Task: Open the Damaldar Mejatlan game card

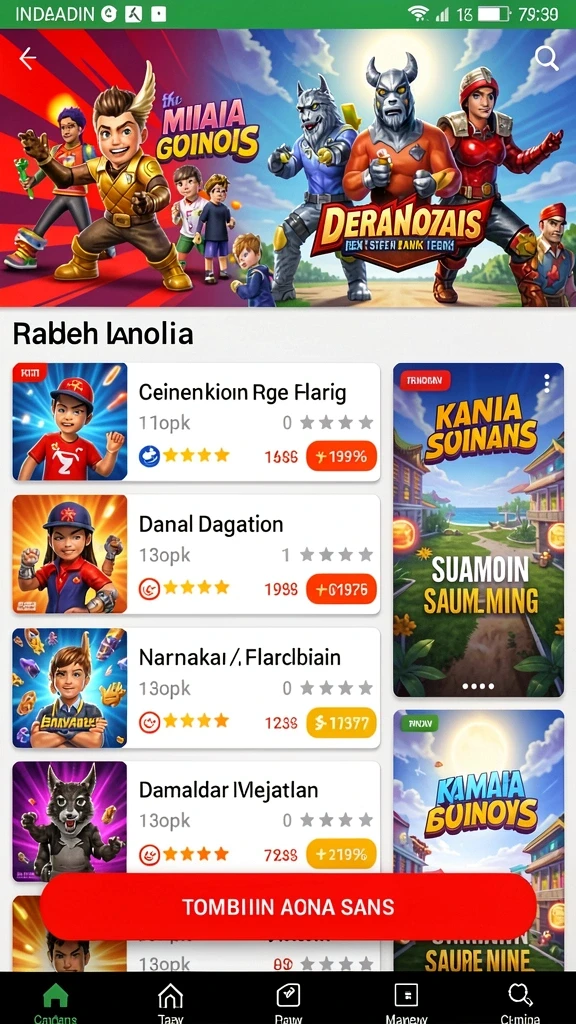Action: pyautogui.click(x=197, y=821)
